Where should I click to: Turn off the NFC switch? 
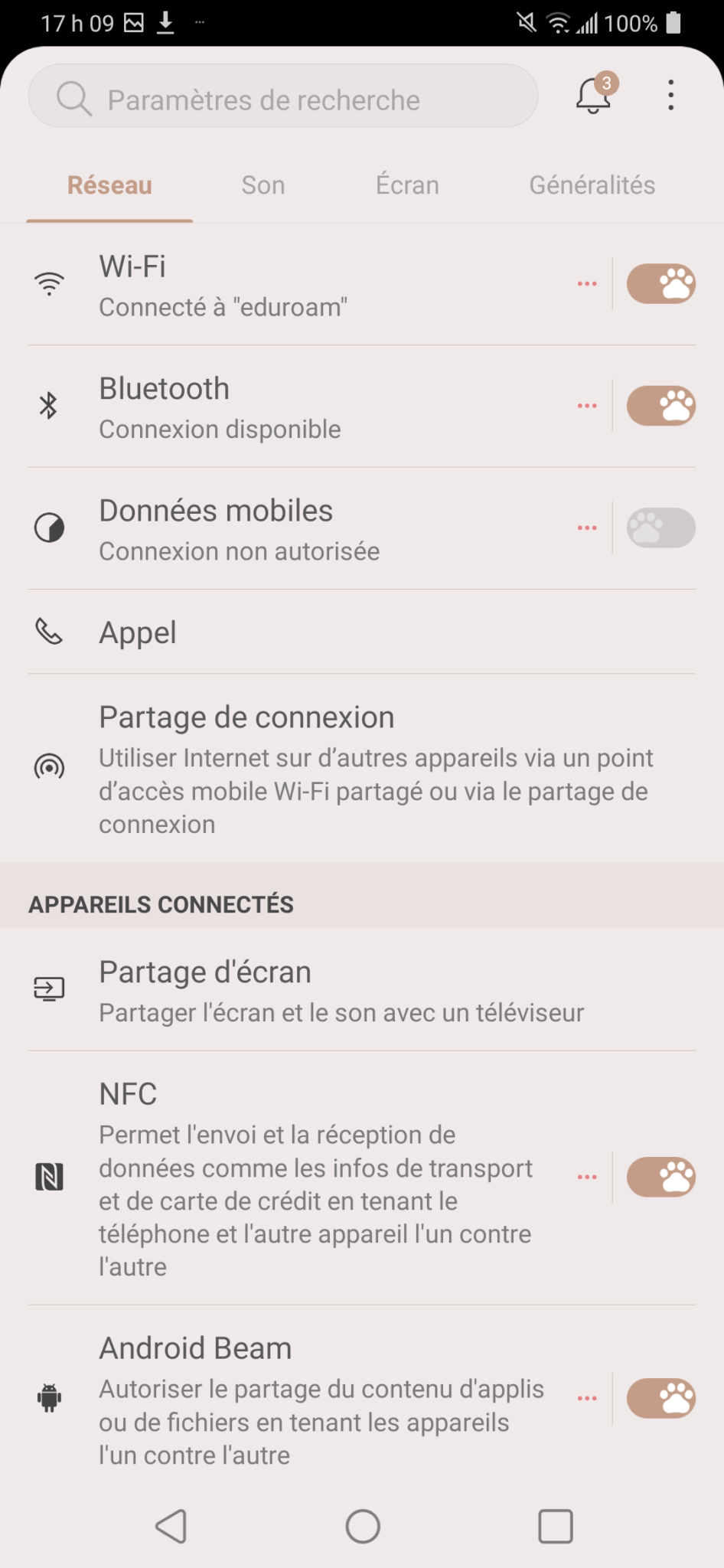coord(660,1177)
